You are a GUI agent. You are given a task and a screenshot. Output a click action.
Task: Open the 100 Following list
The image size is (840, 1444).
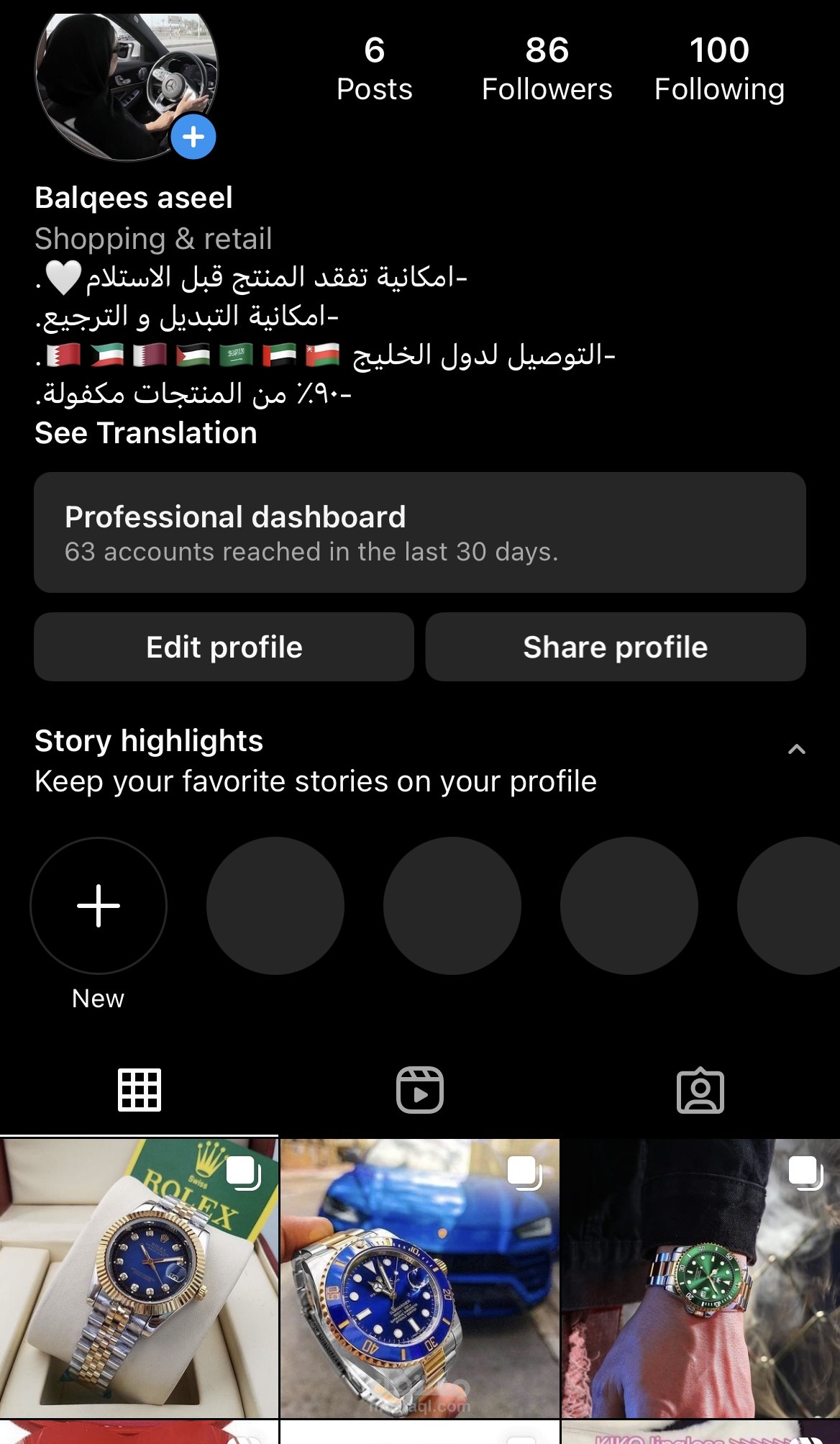[719, 70]
